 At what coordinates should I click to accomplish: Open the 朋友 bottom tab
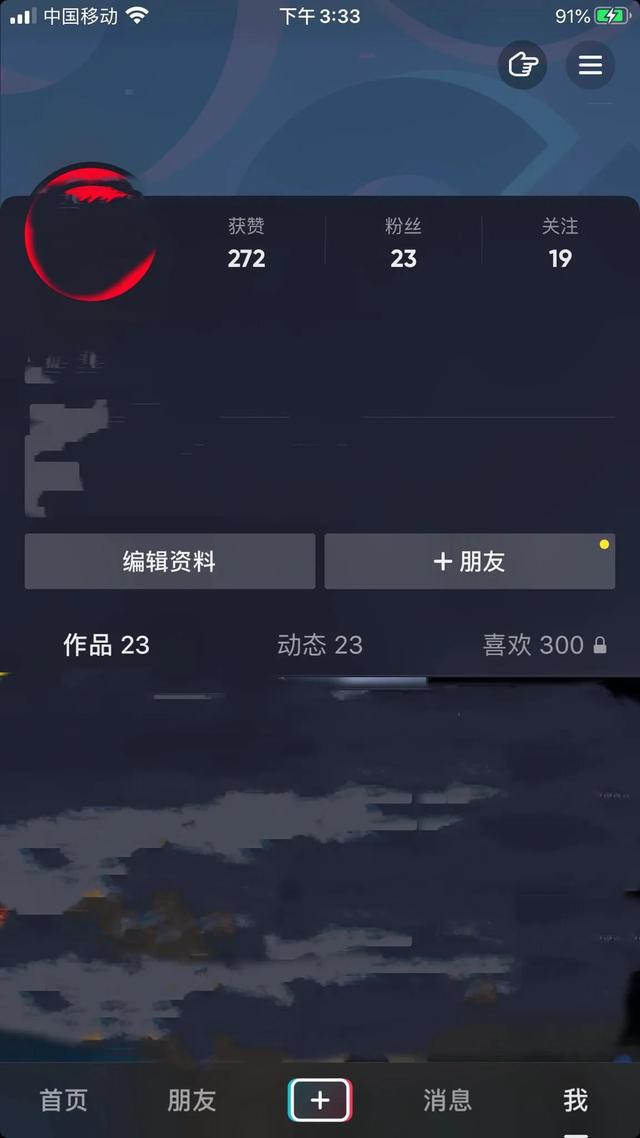point(192,1100)
